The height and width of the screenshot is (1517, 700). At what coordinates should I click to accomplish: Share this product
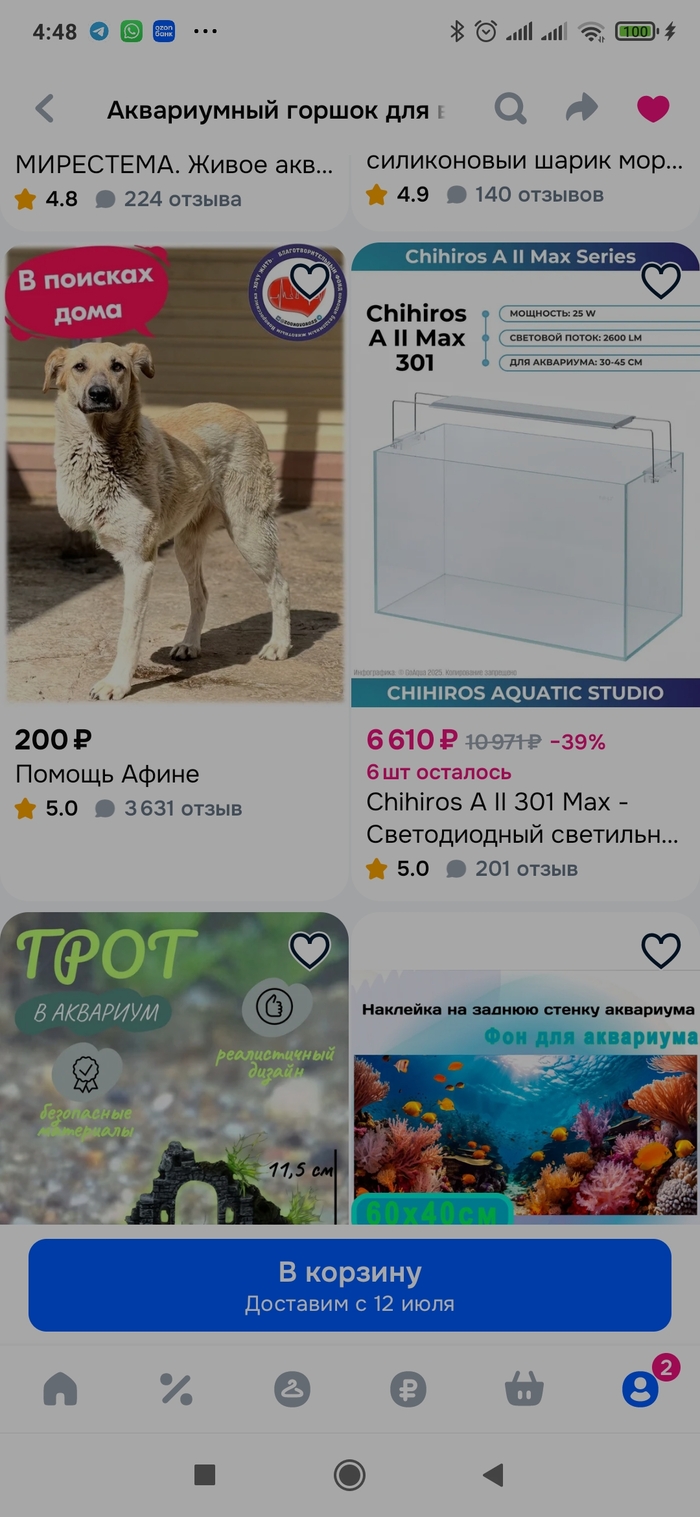pyautogui.click(x=581, y=109)
